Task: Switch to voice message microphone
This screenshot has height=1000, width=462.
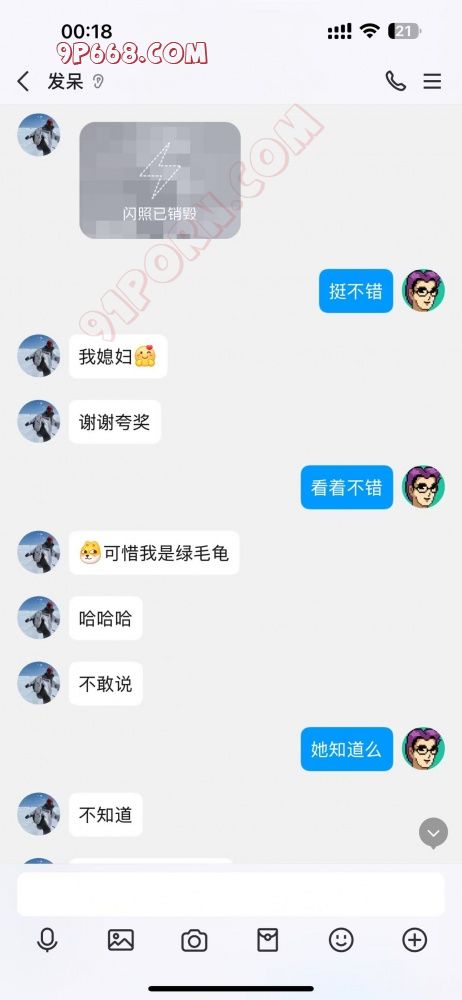Action: point(47,940)
